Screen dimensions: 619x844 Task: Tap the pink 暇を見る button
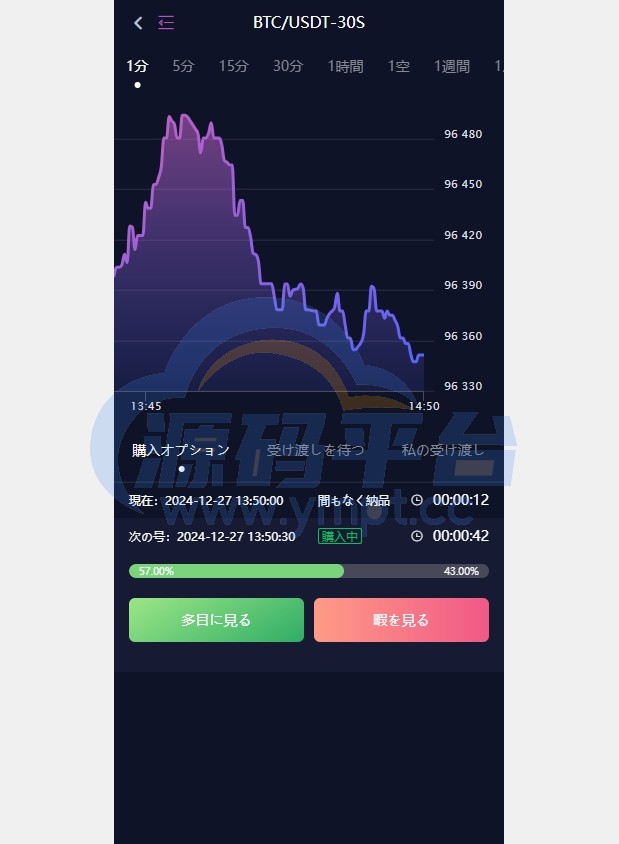(x=401, y=620)
